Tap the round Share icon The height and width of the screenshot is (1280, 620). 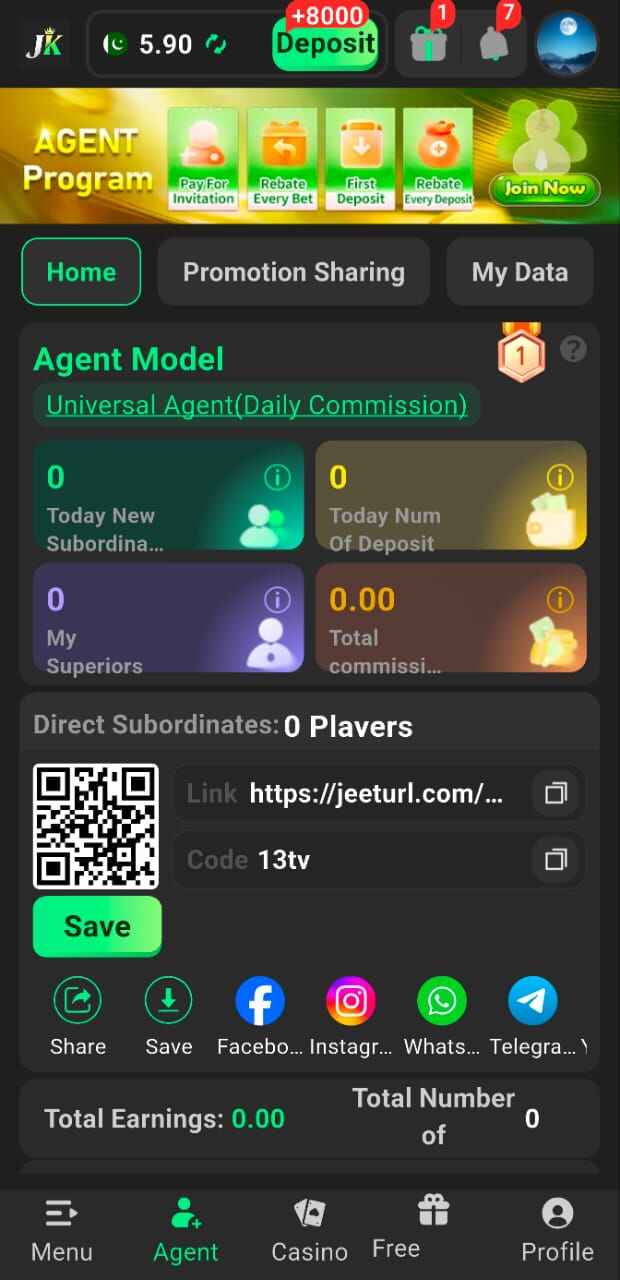point(78,1001)
